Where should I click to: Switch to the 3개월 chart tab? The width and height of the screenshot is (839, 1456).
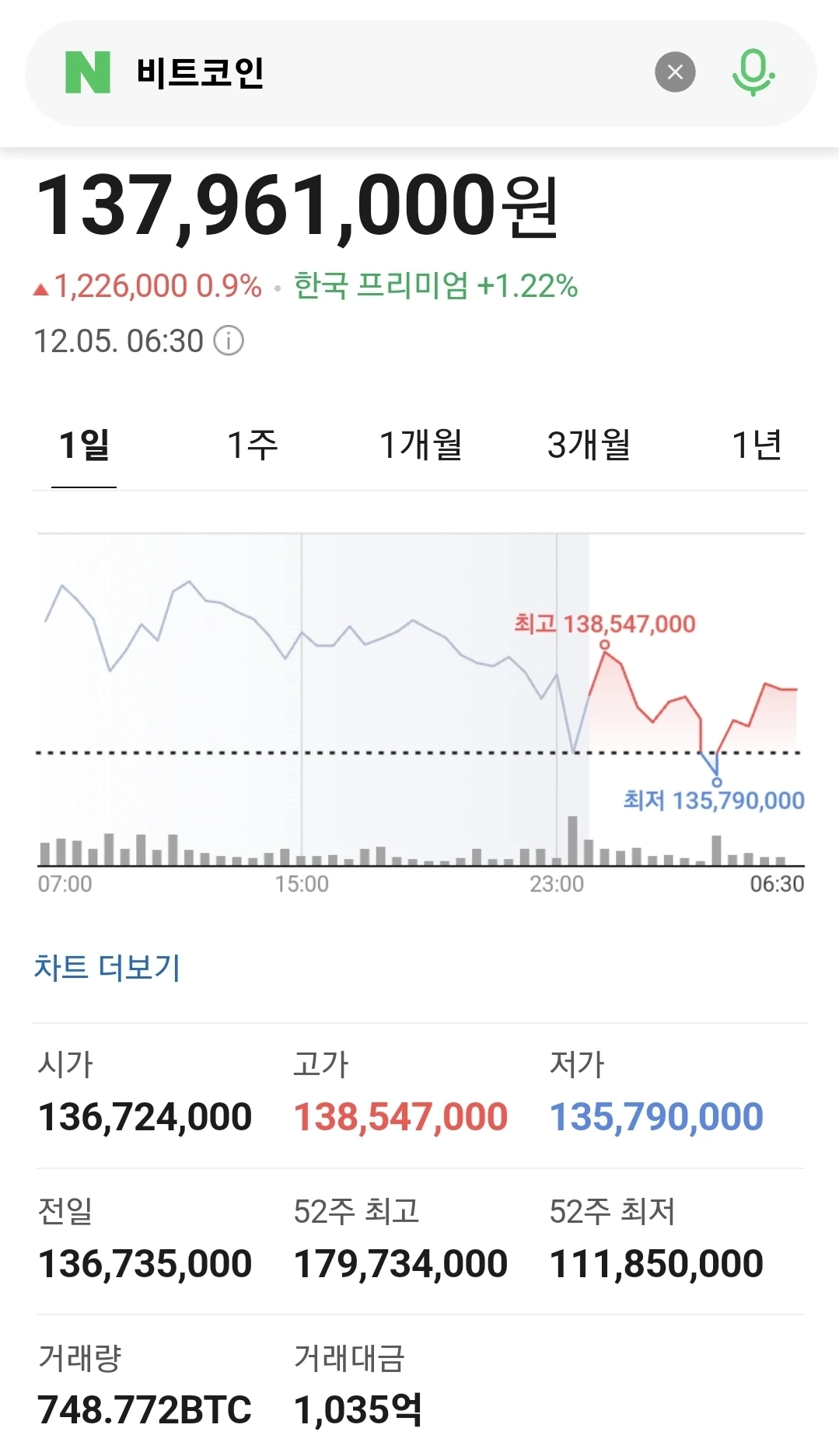click(x=589, y=445)
